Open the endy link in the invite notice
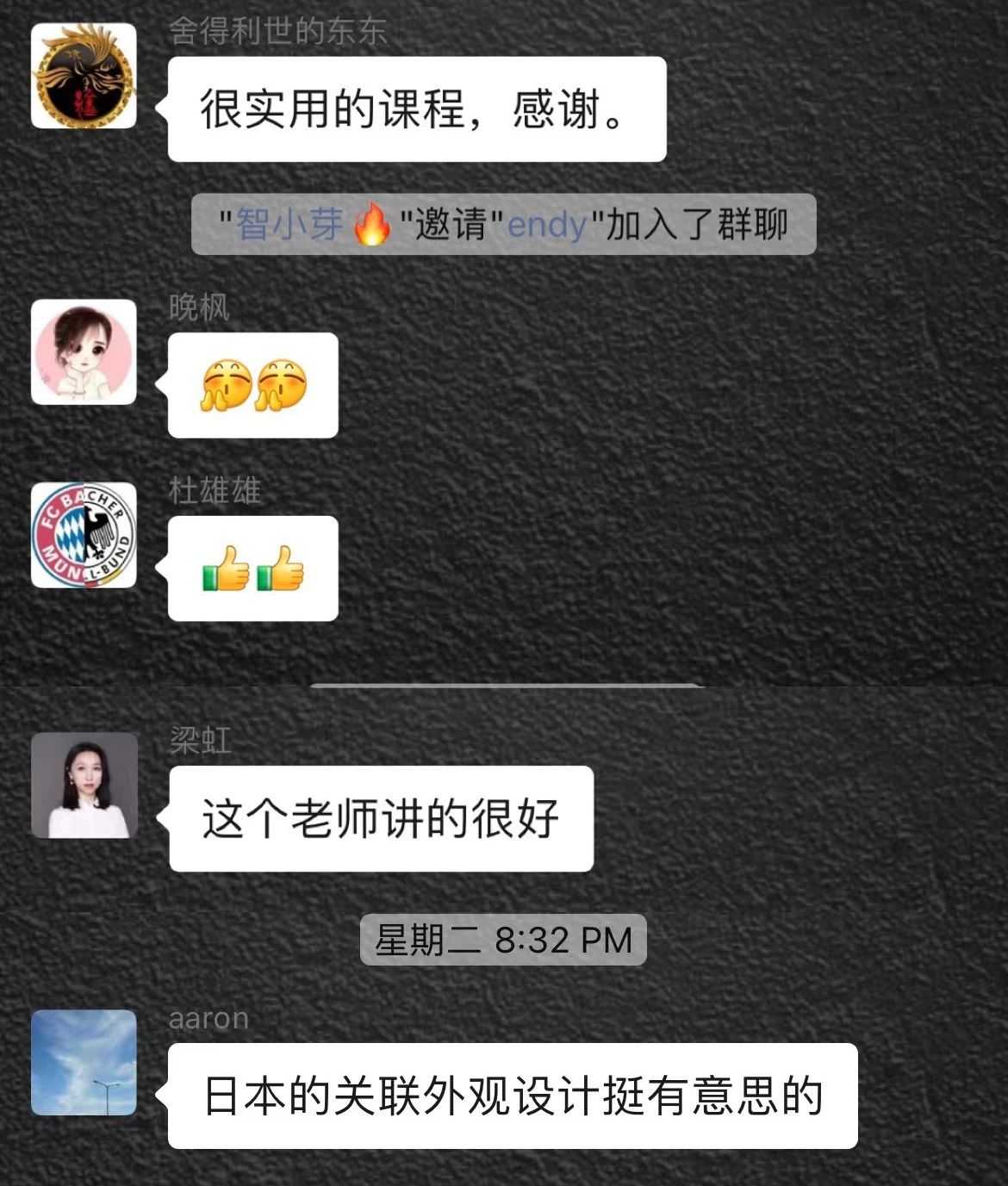Image resolution: width=1008 pixels, height=1186 pixels. [x=547, y=225]
